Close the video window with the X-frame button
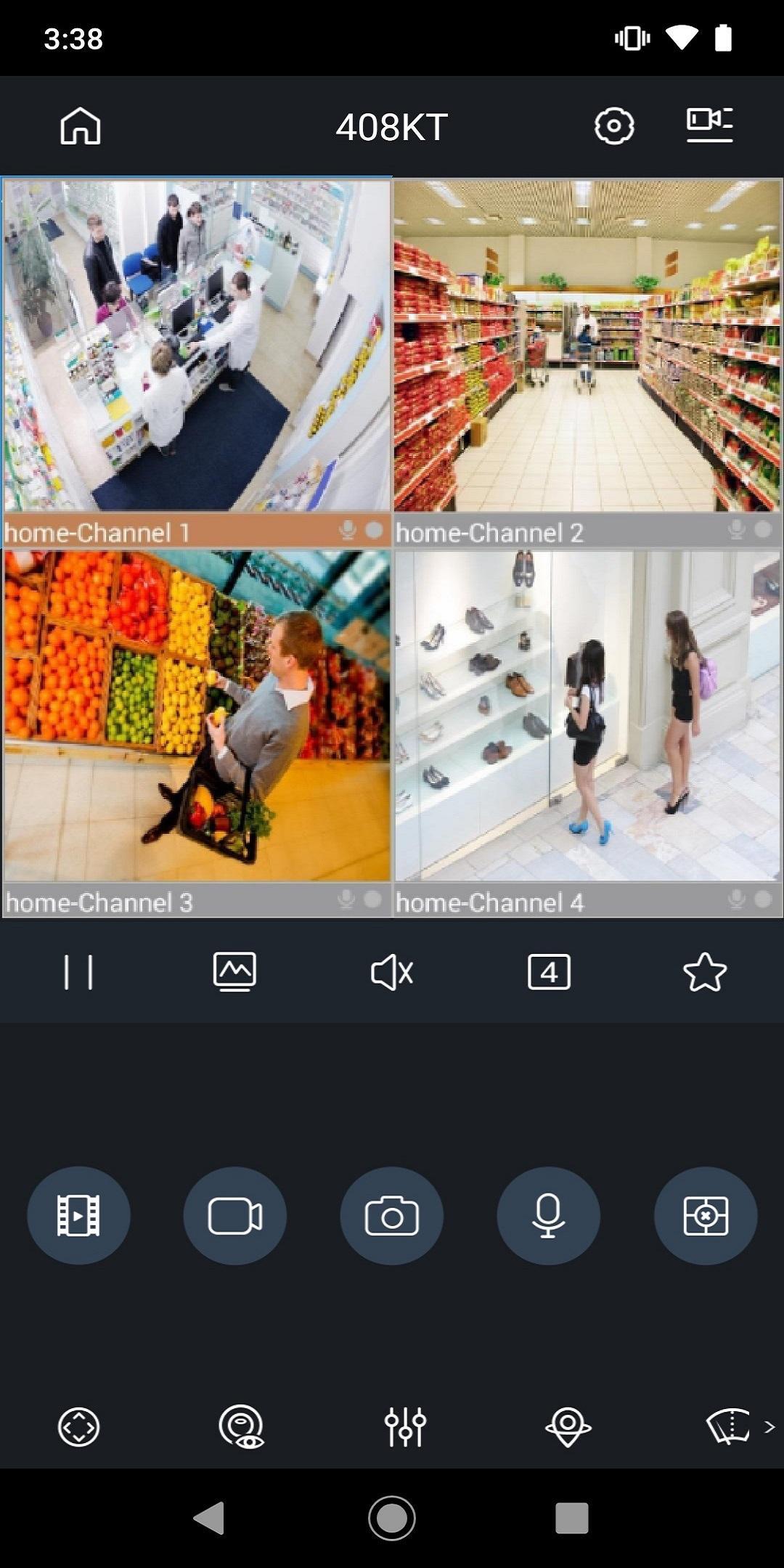 (x=706, y=1216)
